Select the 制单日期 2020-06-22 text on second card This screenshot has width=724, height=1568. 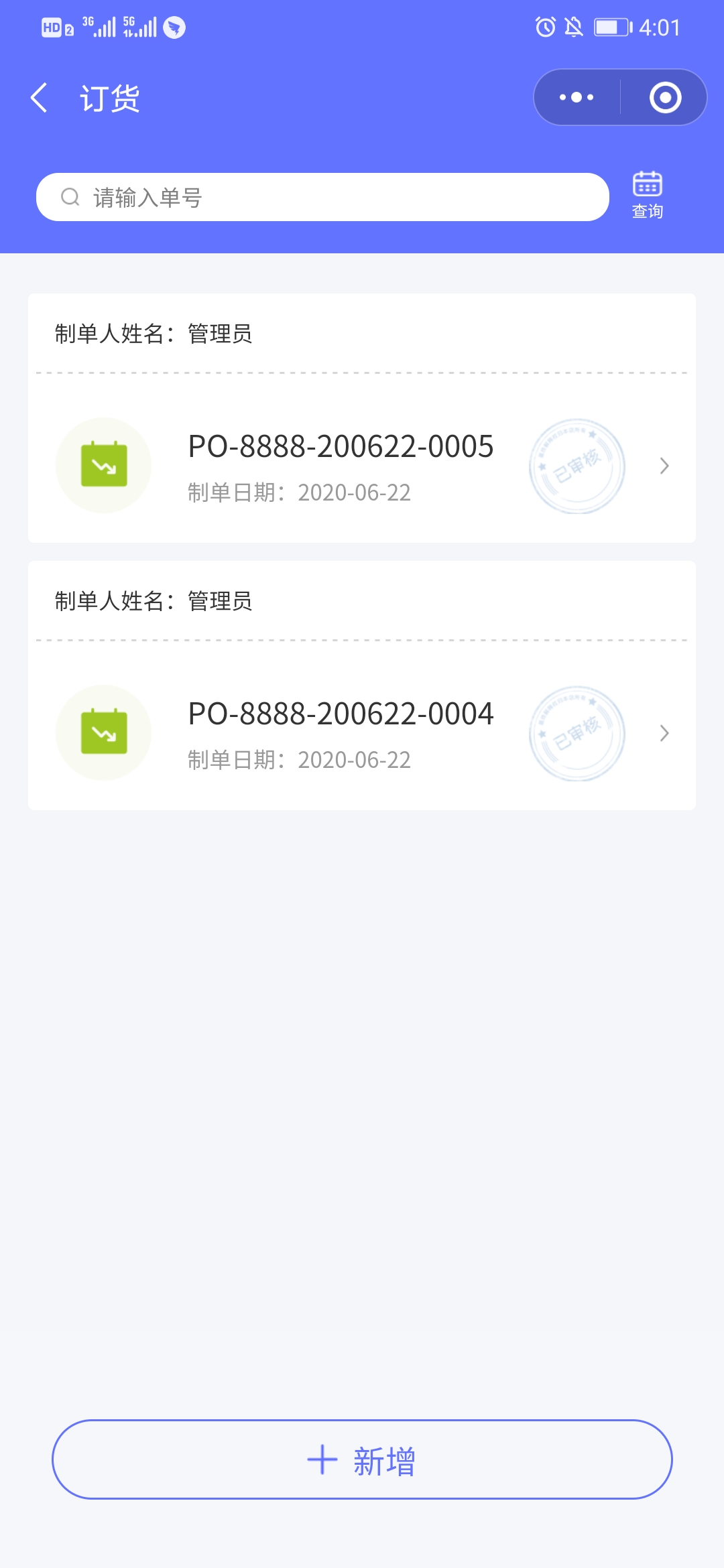coord(298,760)
